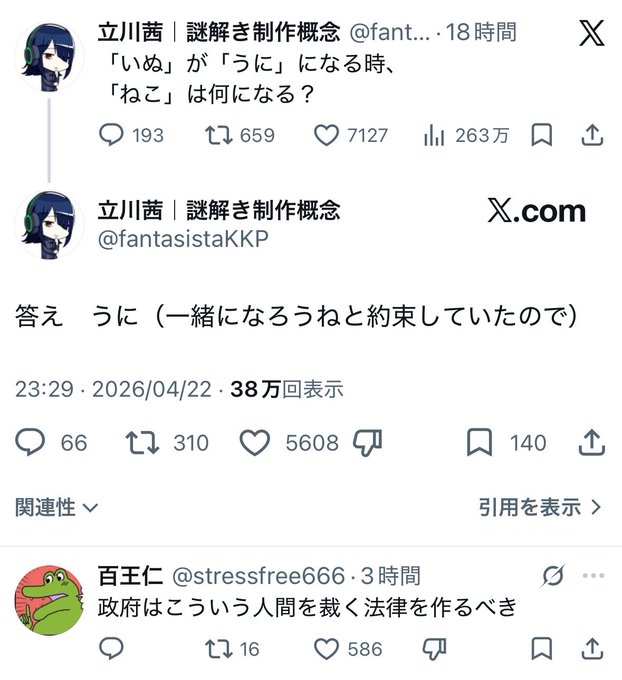Share 百王仁's reply
This screenshot has height=680, width=622.
pyautogui.click(x=591, y=649)
